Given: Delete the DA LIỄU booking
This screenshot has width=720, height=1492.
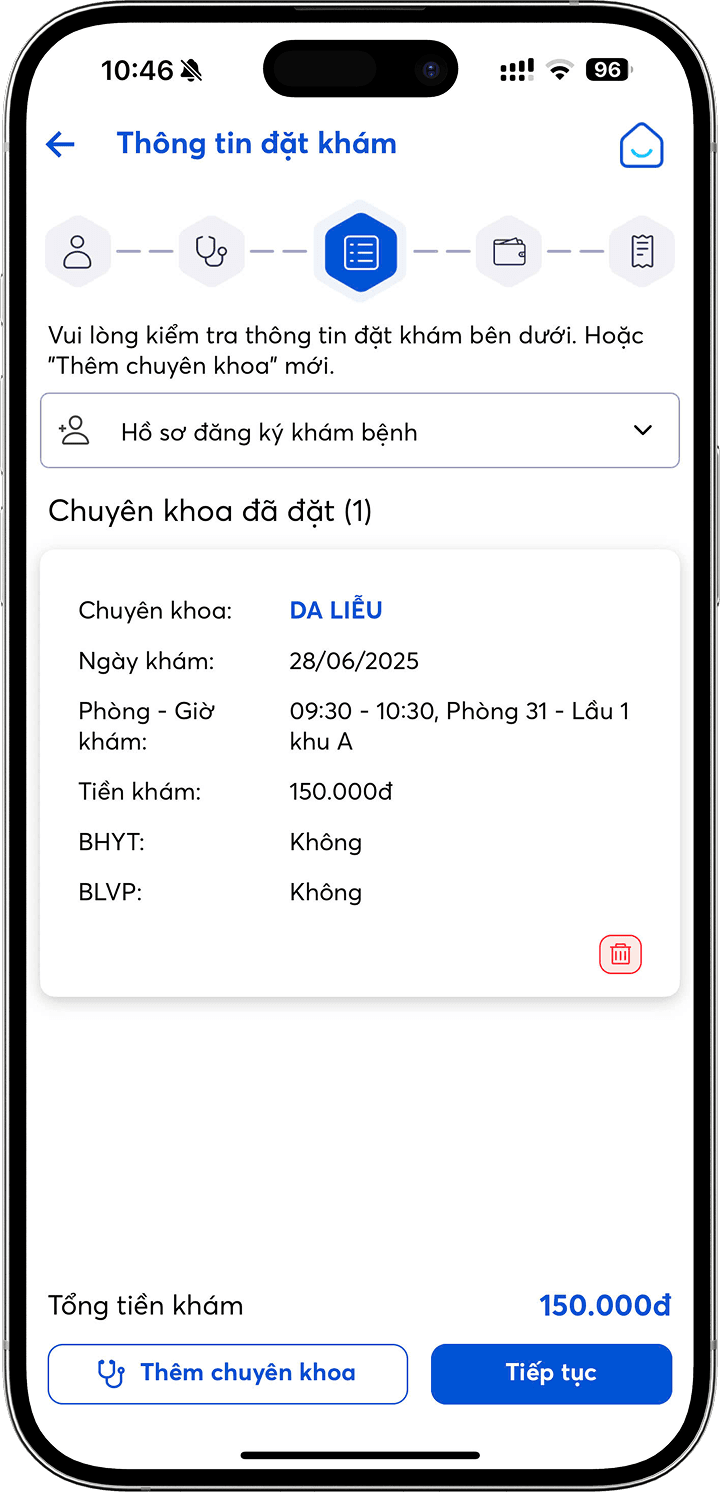Looking at the screenshot, I should (620, 954).
